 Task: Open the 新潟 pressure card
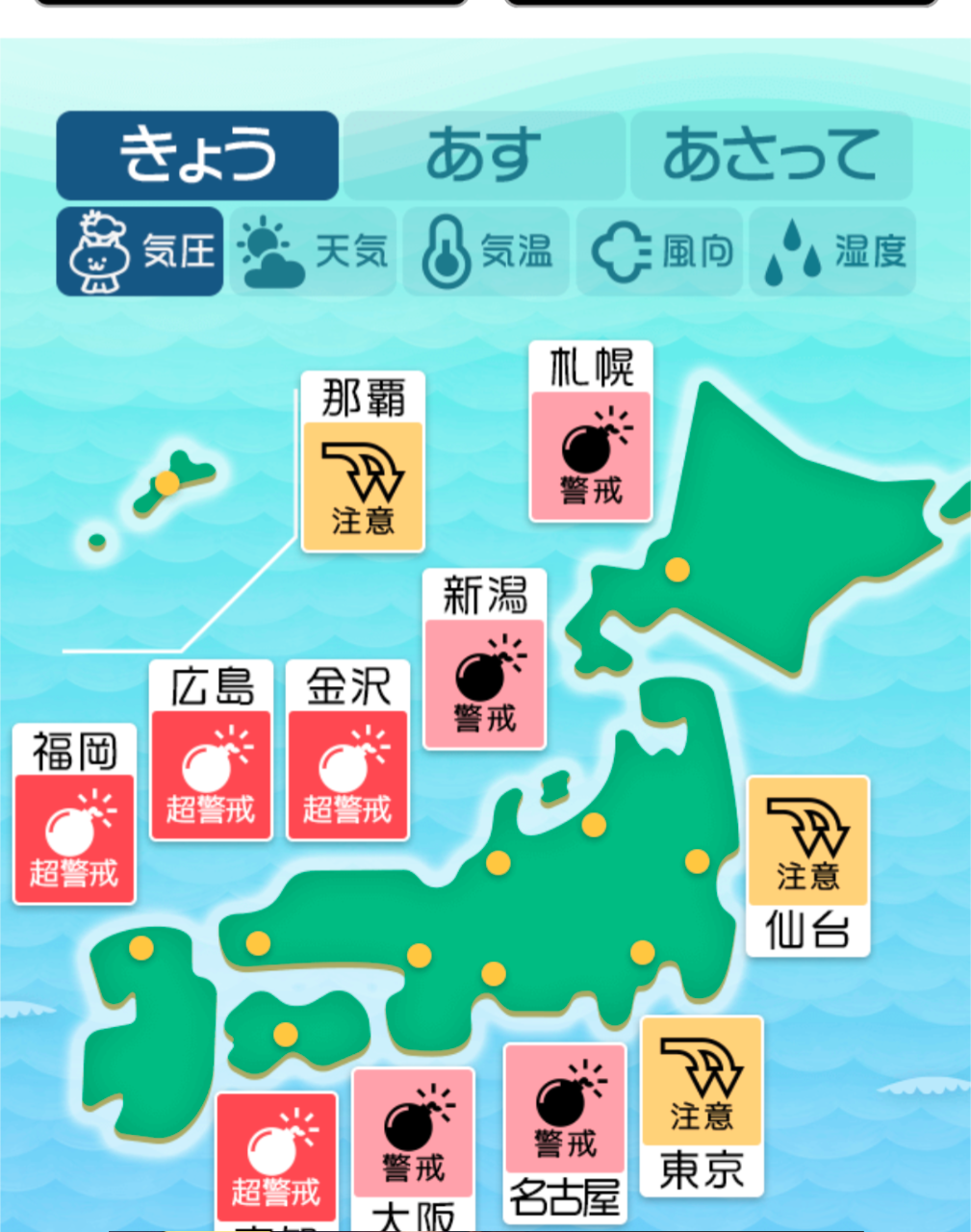[x=485, y=660]
